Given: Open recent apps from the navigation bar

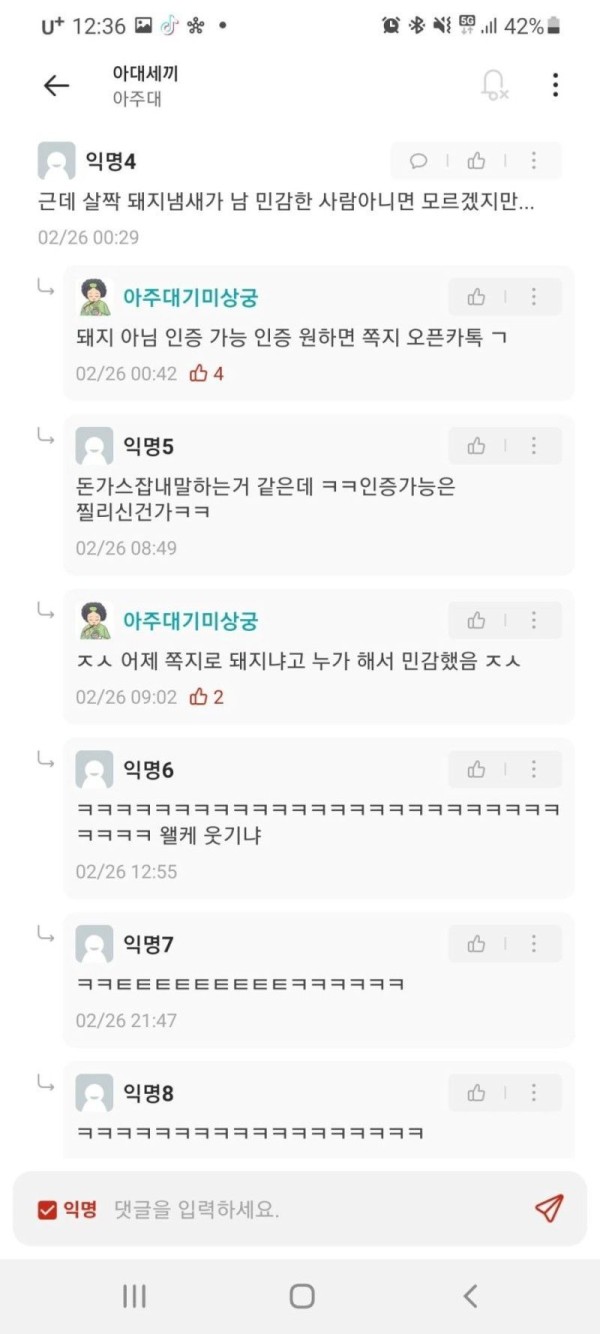Looking at the screenshot, I should pyautogui.click(x=134, y=1297).
